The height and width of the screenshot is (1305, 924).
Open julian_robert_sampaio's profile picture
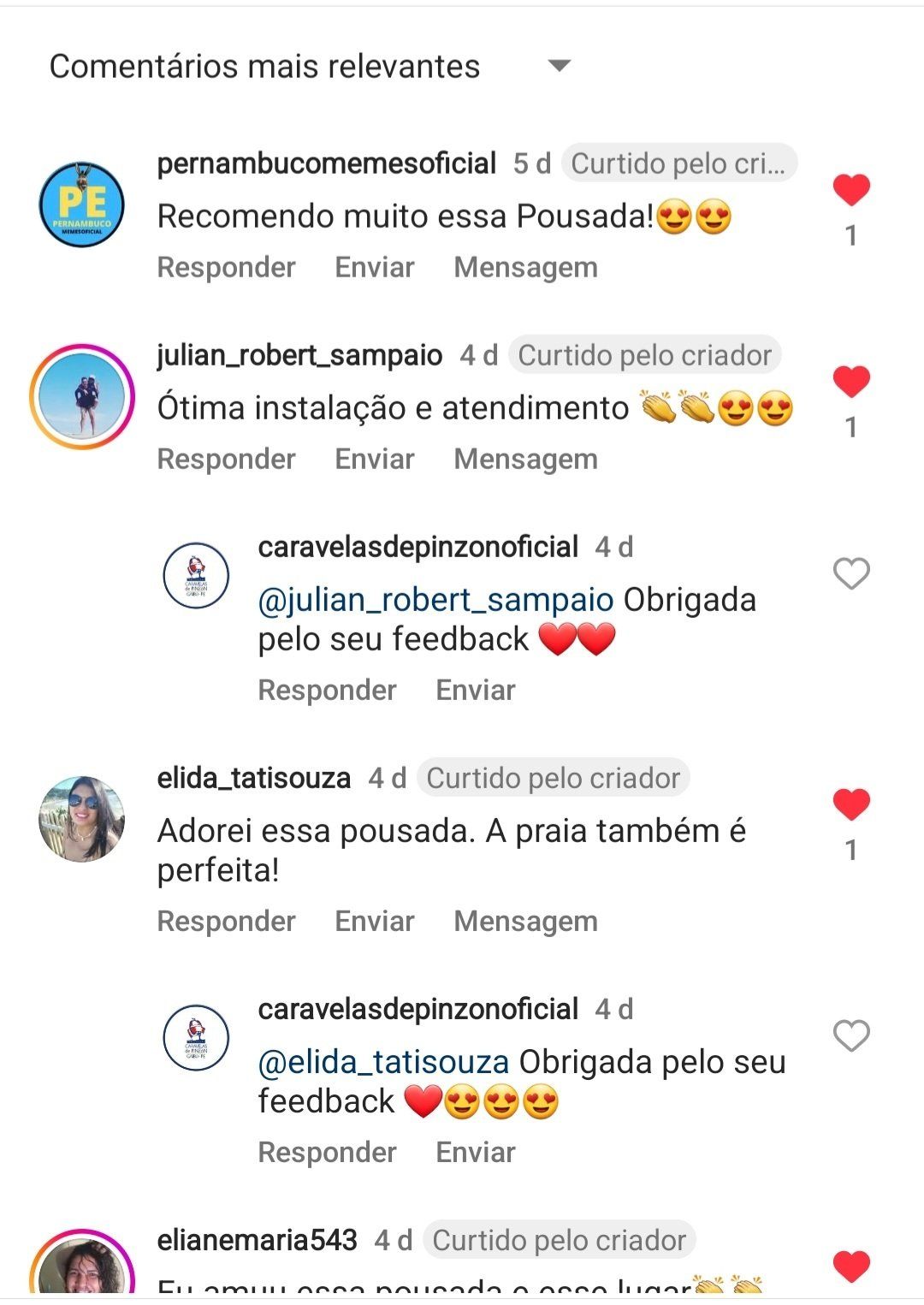pyautogui.click(x=82, y=397)
